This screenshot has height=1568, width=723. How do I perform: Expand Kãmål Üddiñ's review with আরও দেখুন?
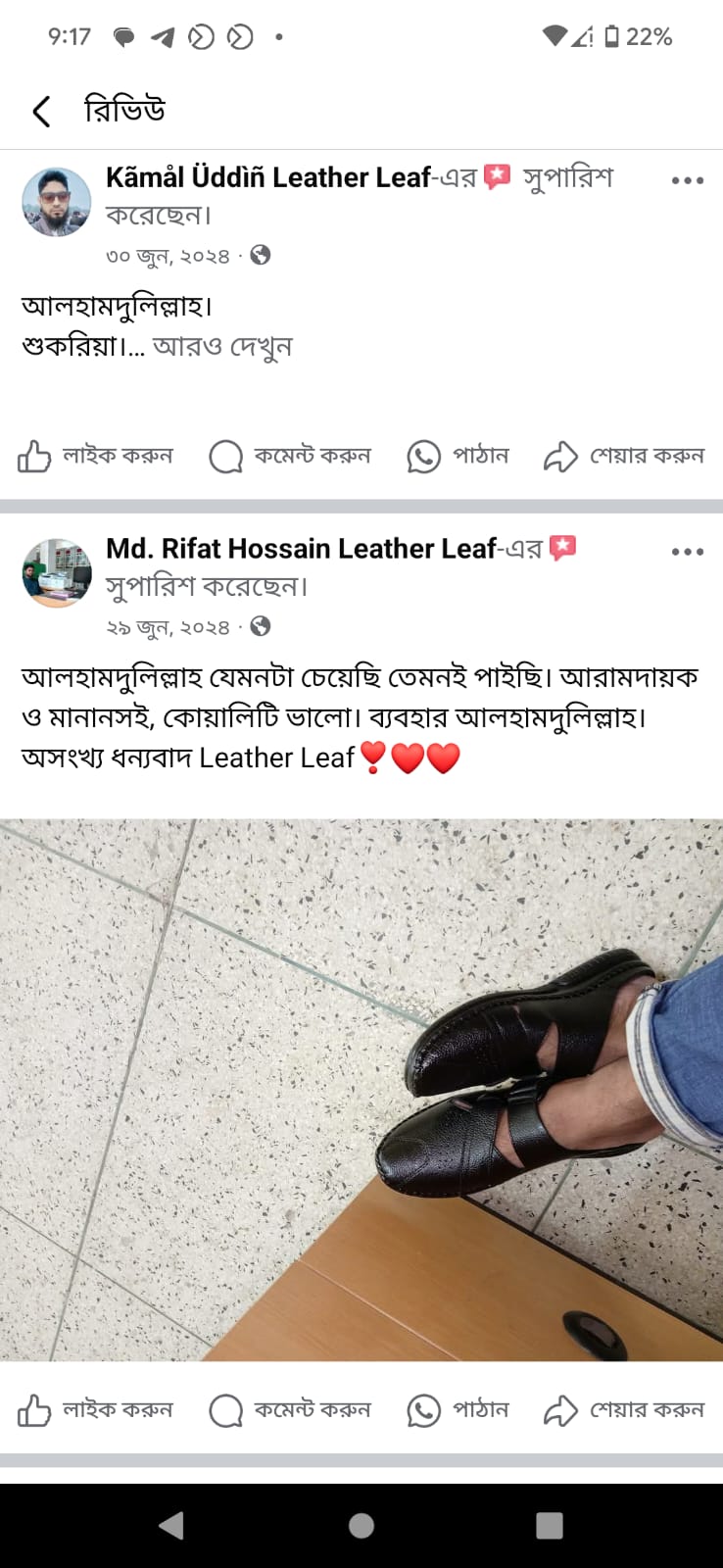222,347
